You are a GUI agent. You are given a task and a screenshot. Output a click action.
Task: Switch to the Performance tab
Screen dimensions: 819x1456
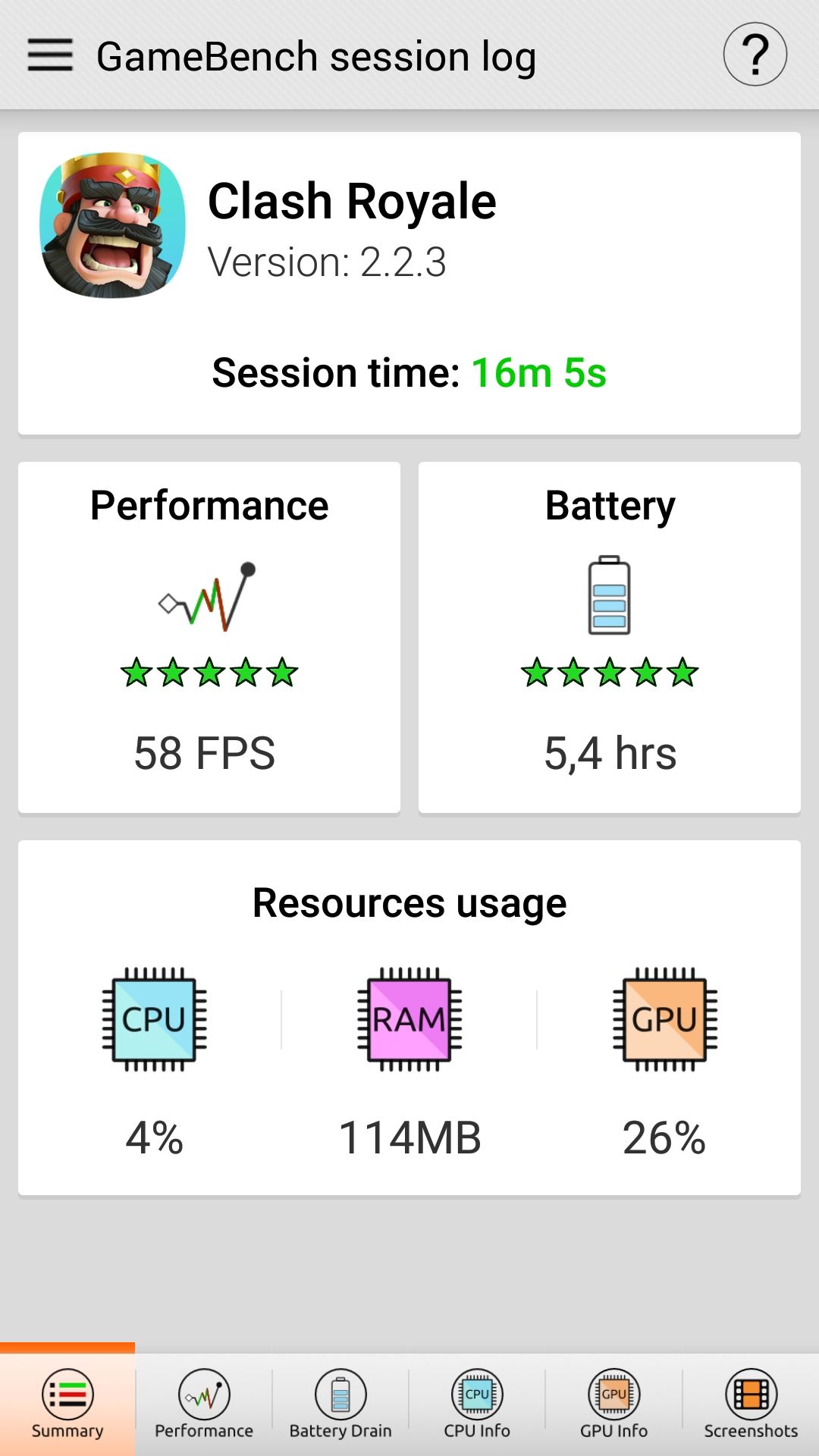click(204, 1404)
